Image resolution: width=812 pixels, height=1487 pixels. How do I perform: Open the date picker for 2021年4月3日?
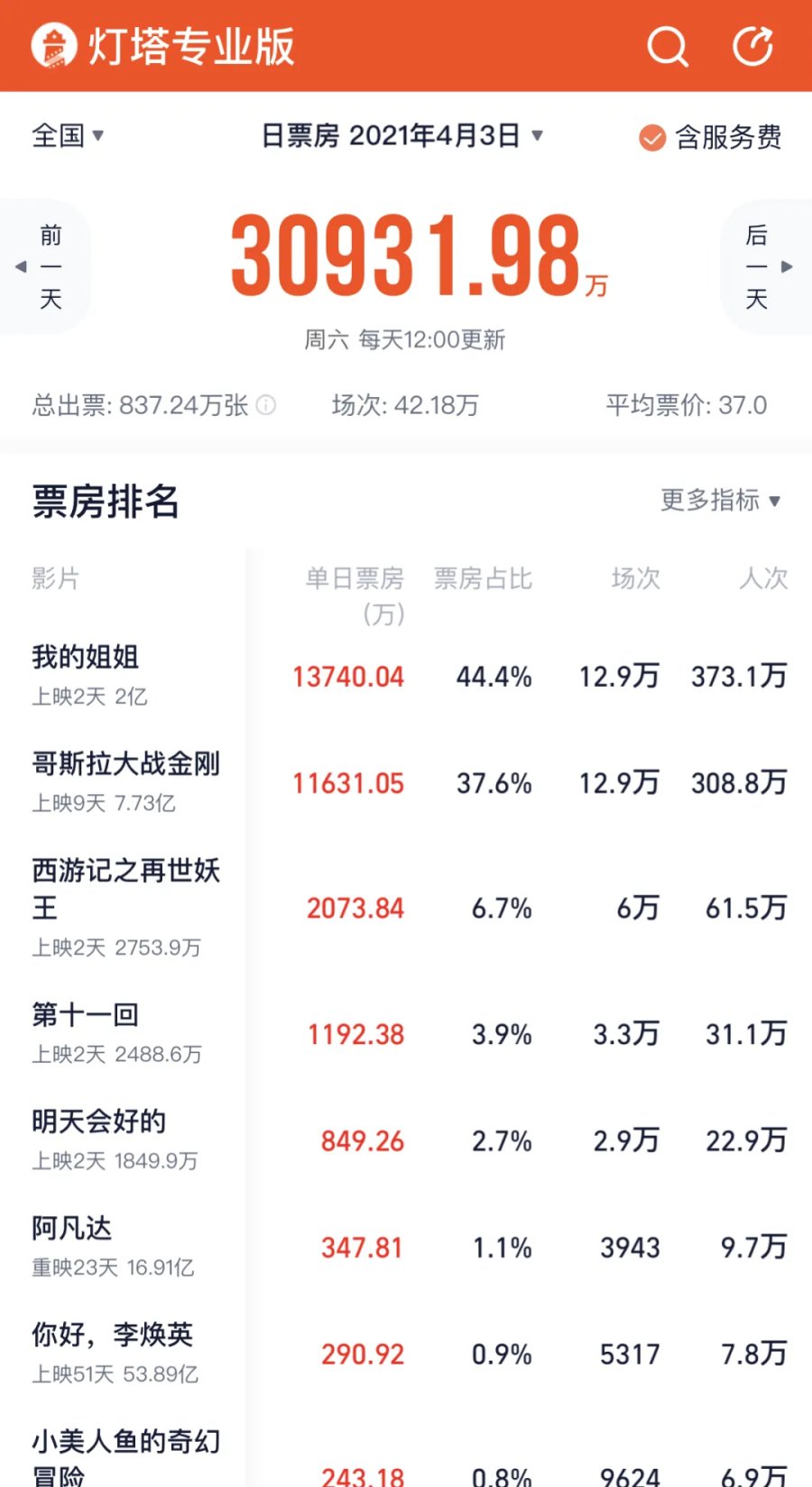[402, 135]
